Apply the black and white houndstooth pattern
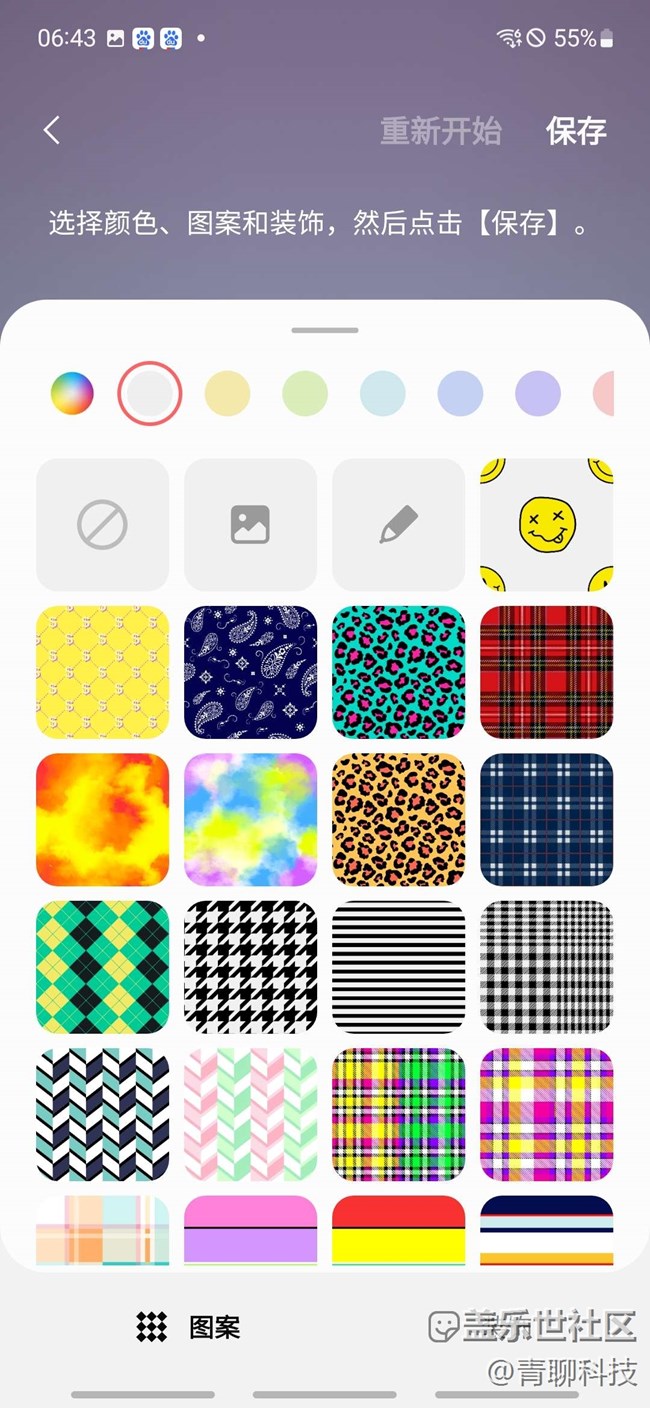This screenshot has width=650, height=1408. pyautogui.click(x=250, y=967)
